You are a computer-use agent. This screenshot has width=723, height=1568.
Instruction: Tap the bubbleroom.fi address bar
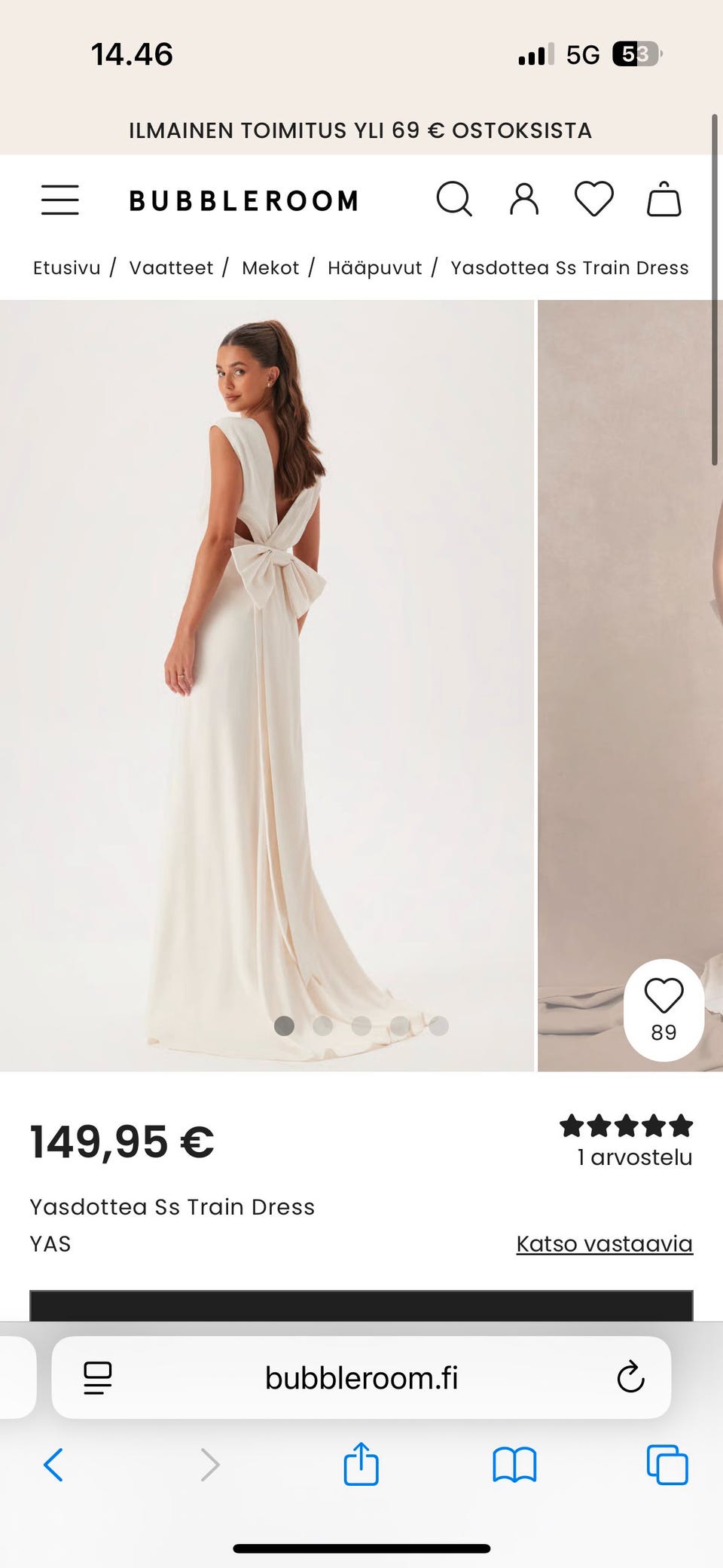(x=361, y=1378)
